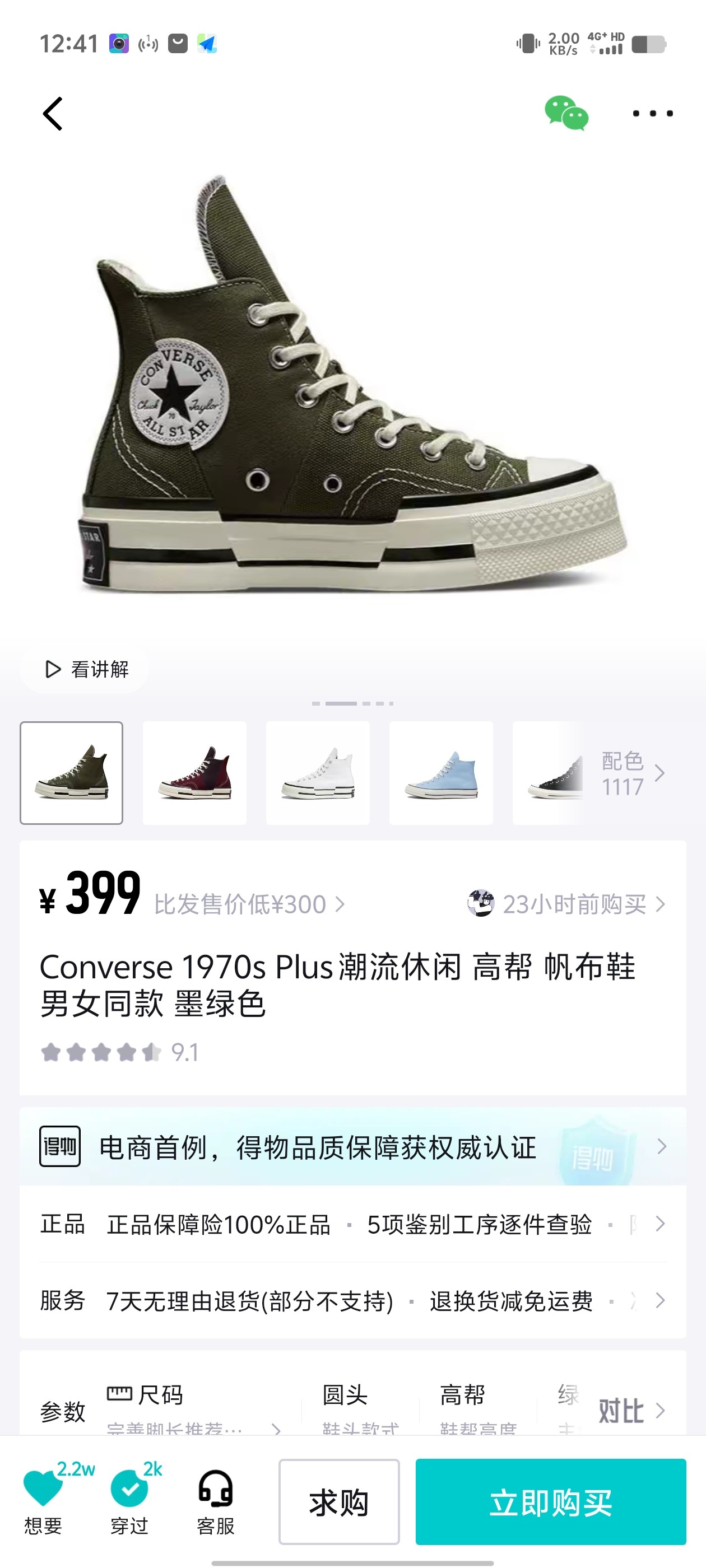Screen dimensions: 706x1568
Task: Open the 23小时前购买 recent purchases
Action: coord(566,904)
